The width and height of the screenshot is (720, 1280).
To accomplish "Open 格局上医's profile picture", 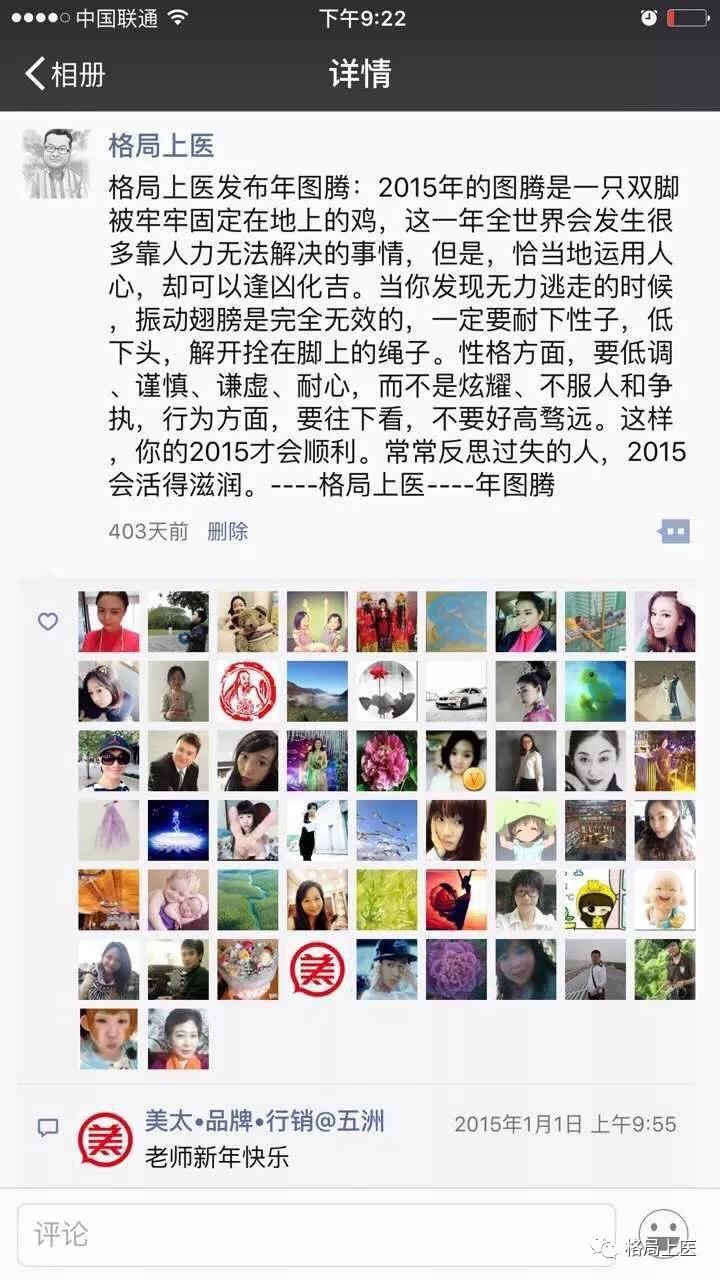I will 55,162.
